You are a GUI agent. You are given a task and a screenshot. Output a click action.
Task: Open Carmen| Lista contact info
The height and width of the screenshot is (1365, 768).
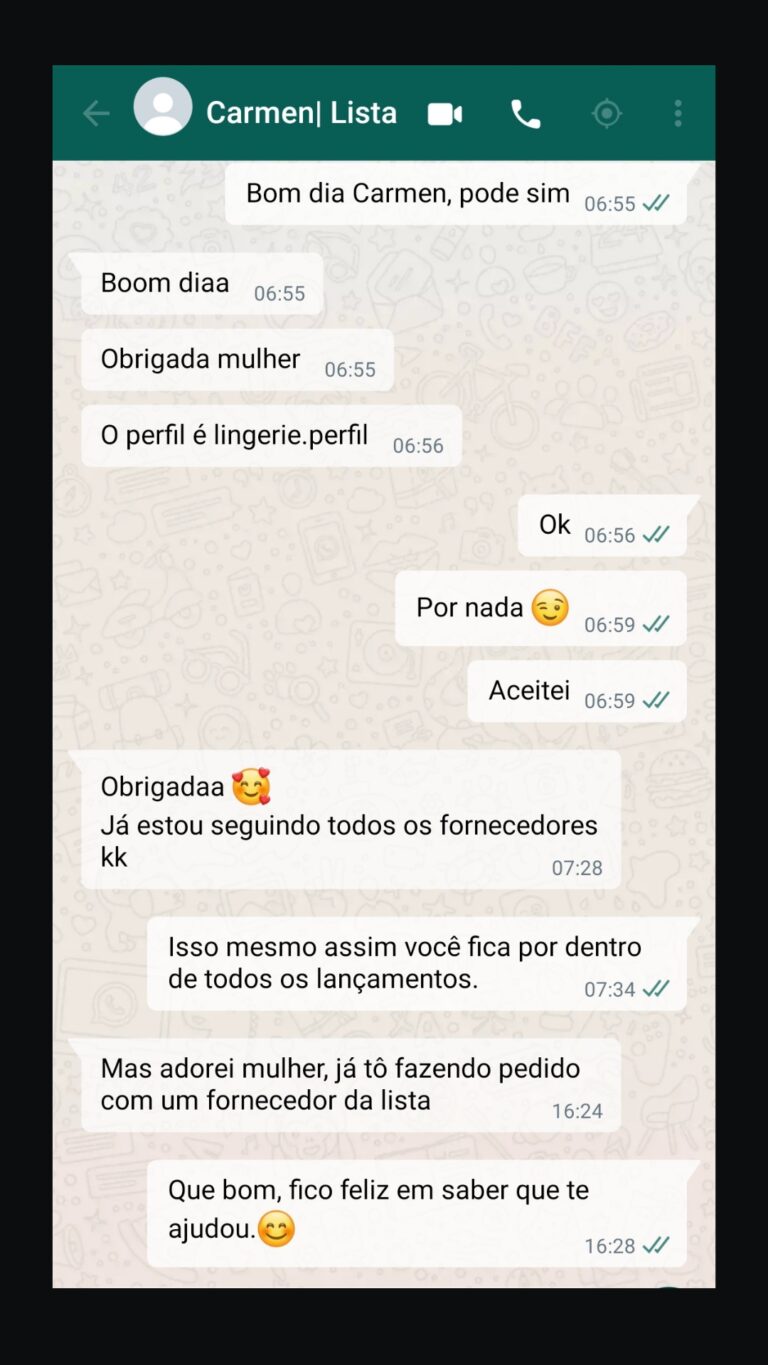[300, 113]
